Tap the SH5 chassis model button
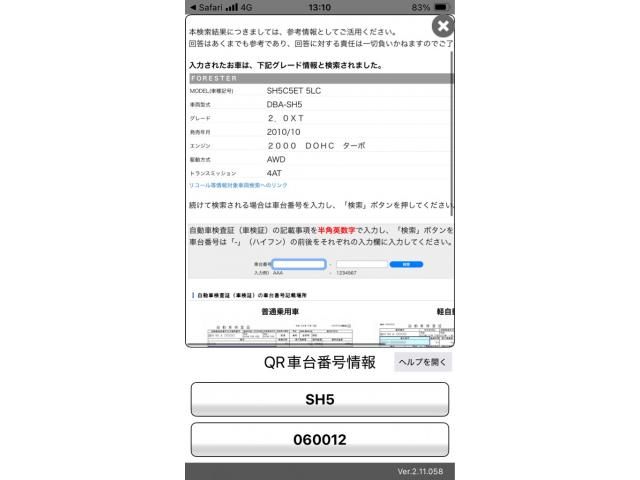The image size is (640, 480). (x=320, y=399)
